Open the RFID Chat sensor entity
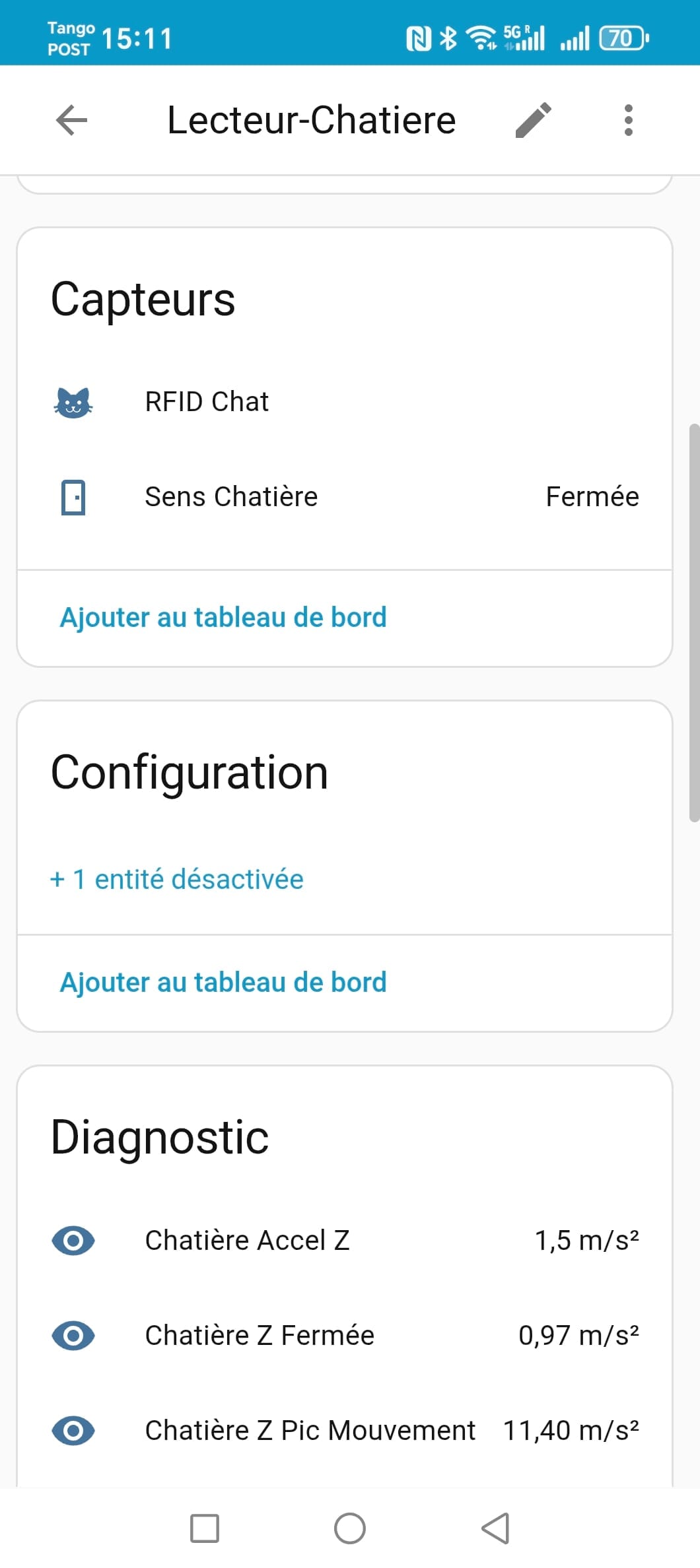This screenshot has height=1568, width=700. 207,402
